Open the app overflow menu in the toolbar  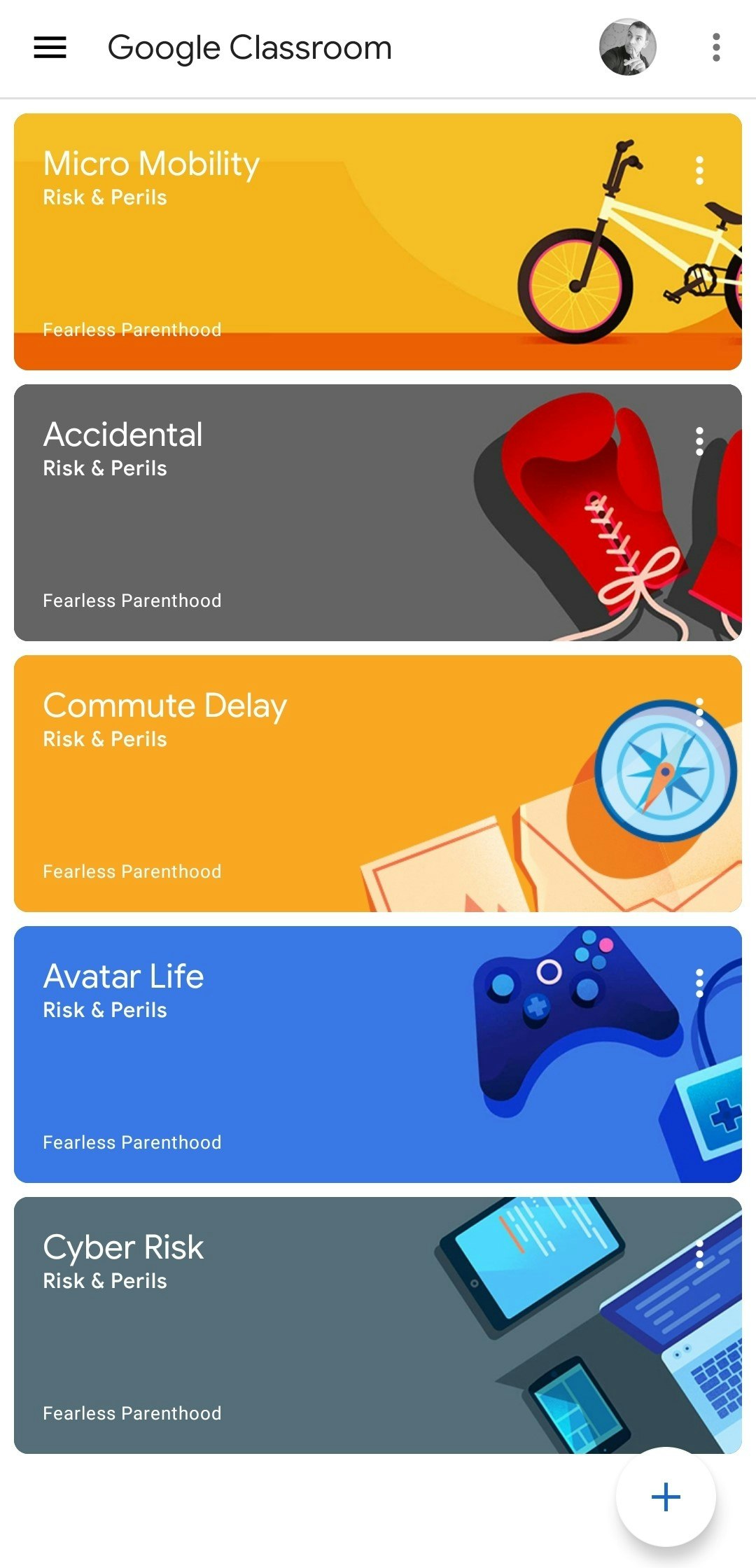(715, 47)
